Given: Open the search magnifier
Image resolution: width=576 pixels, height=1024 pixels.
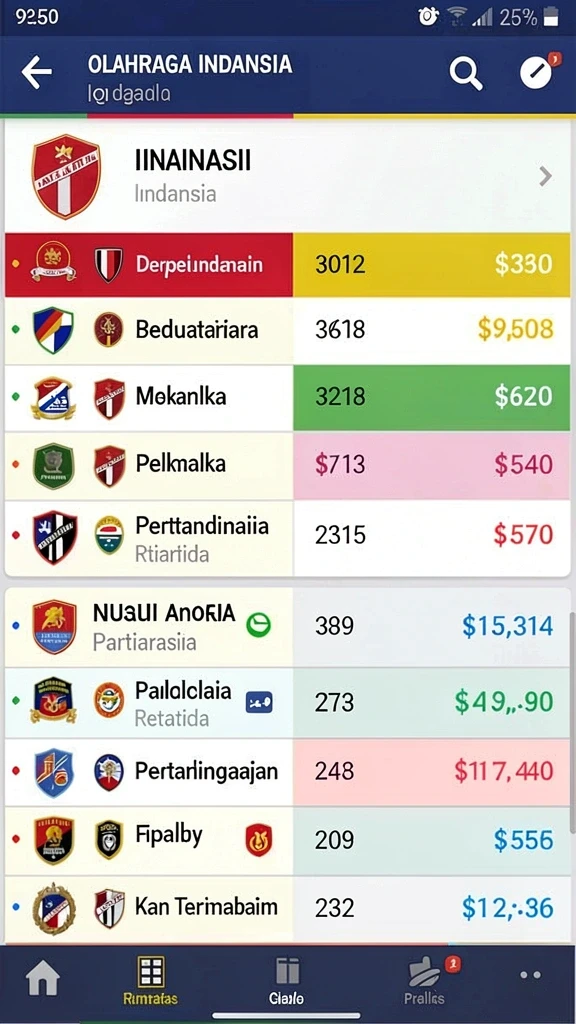Looking at the screenshot, I should tap(466, 73).
